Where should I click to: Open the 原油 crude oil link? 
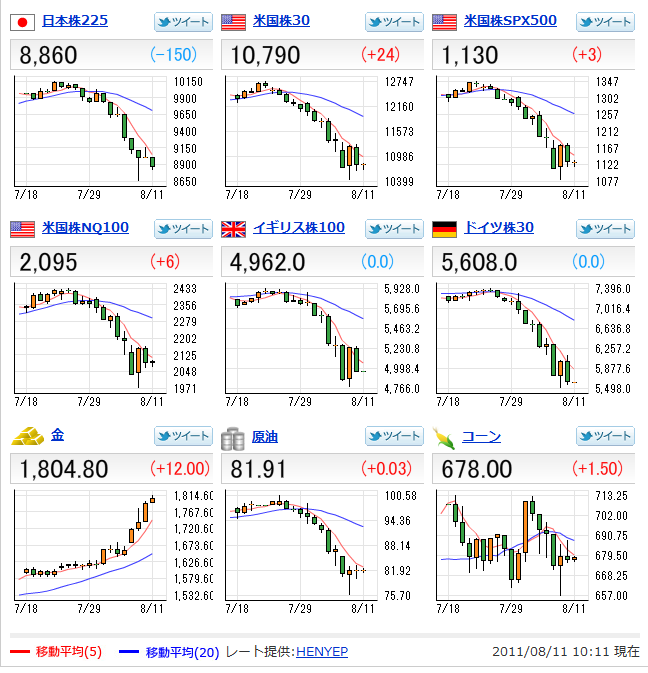point(265,436)
